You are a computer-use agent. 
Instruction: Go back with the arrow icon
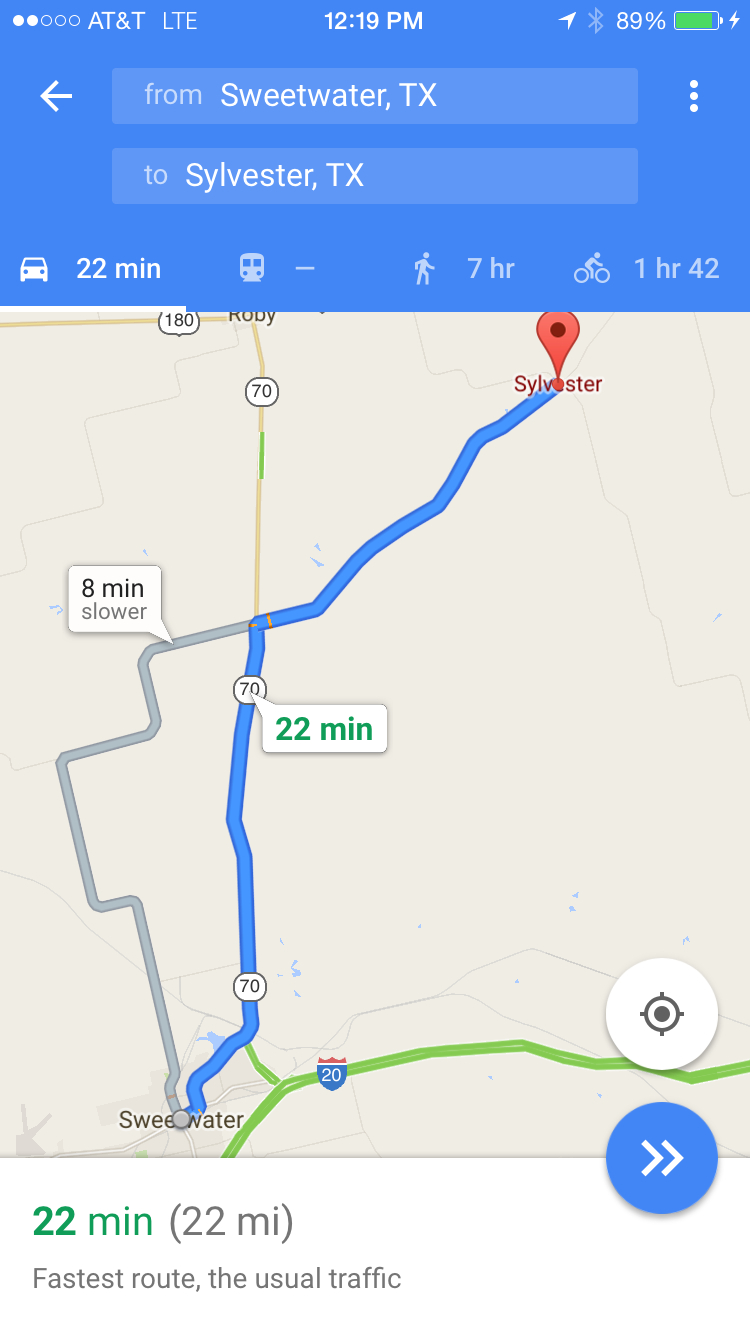56,96
